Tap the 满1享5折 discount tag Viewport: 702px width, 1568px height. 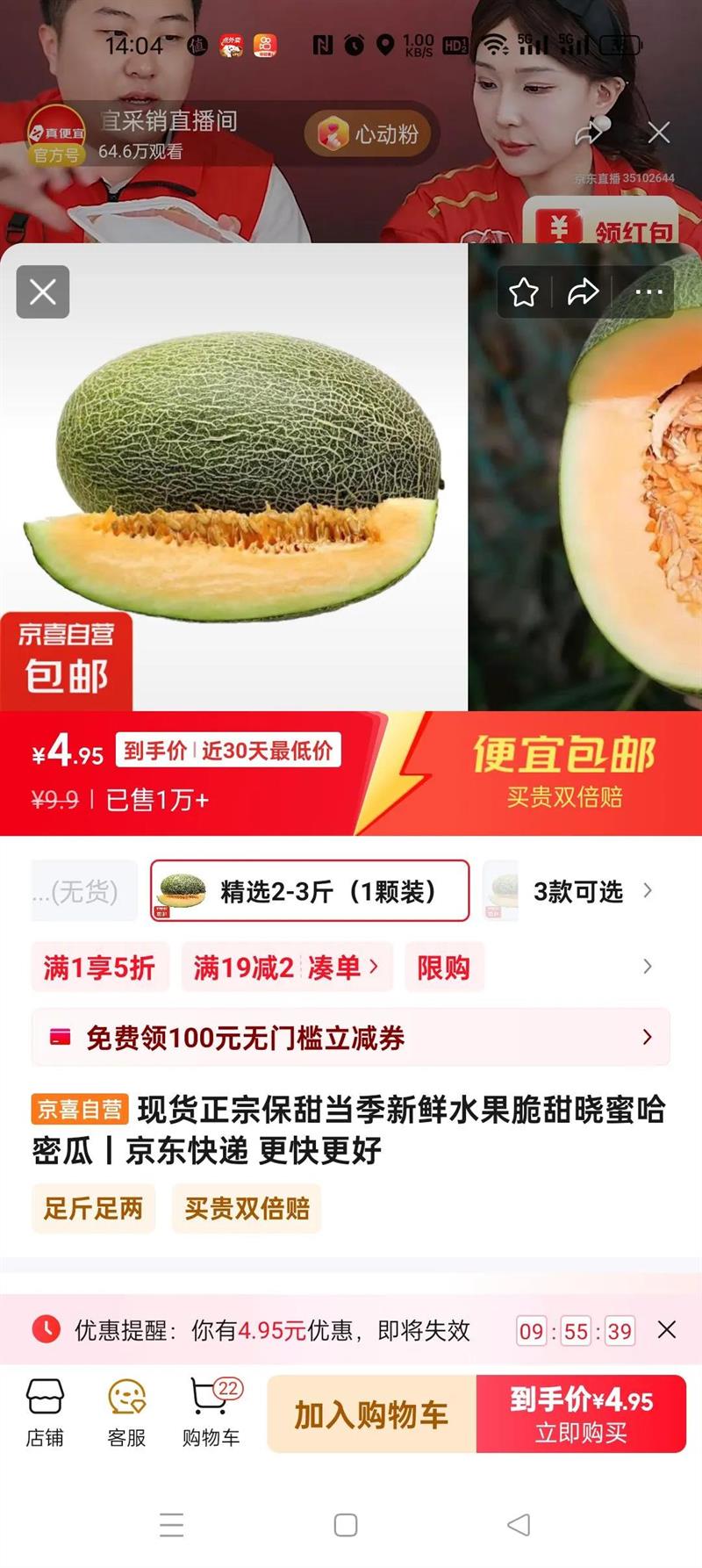click(x=99, y=967)
